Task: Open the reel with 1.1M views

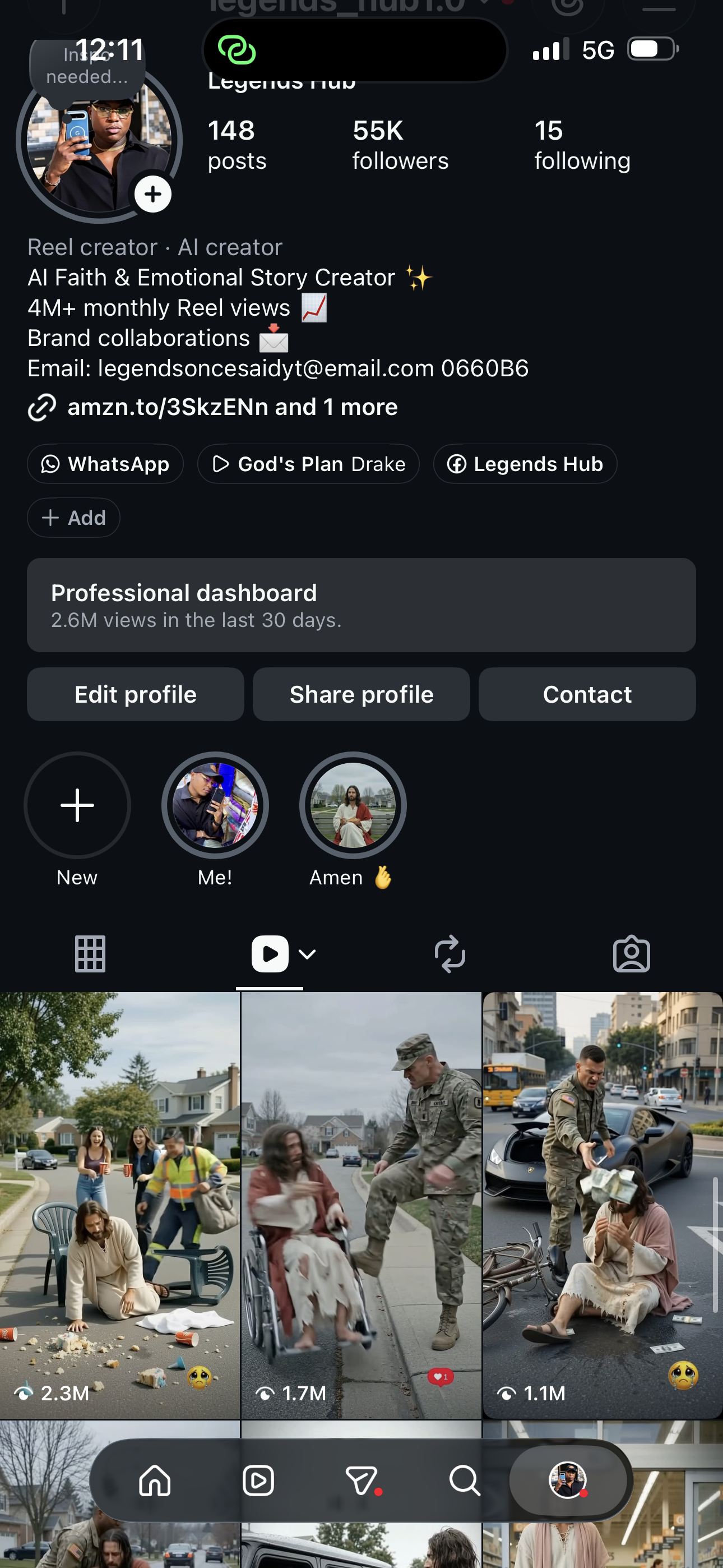Action: click(602, 1205)
